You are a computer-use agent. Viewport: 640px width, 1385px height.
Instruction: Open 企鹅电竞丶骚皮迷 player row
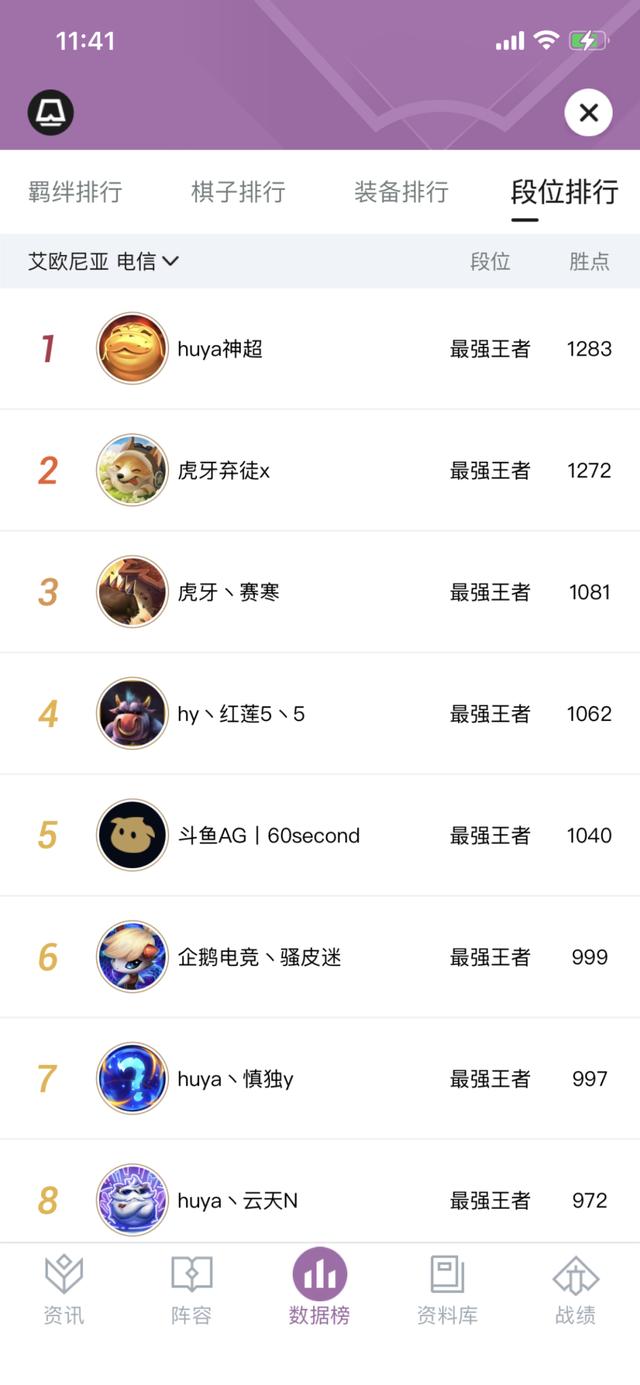tap(320, 957)
